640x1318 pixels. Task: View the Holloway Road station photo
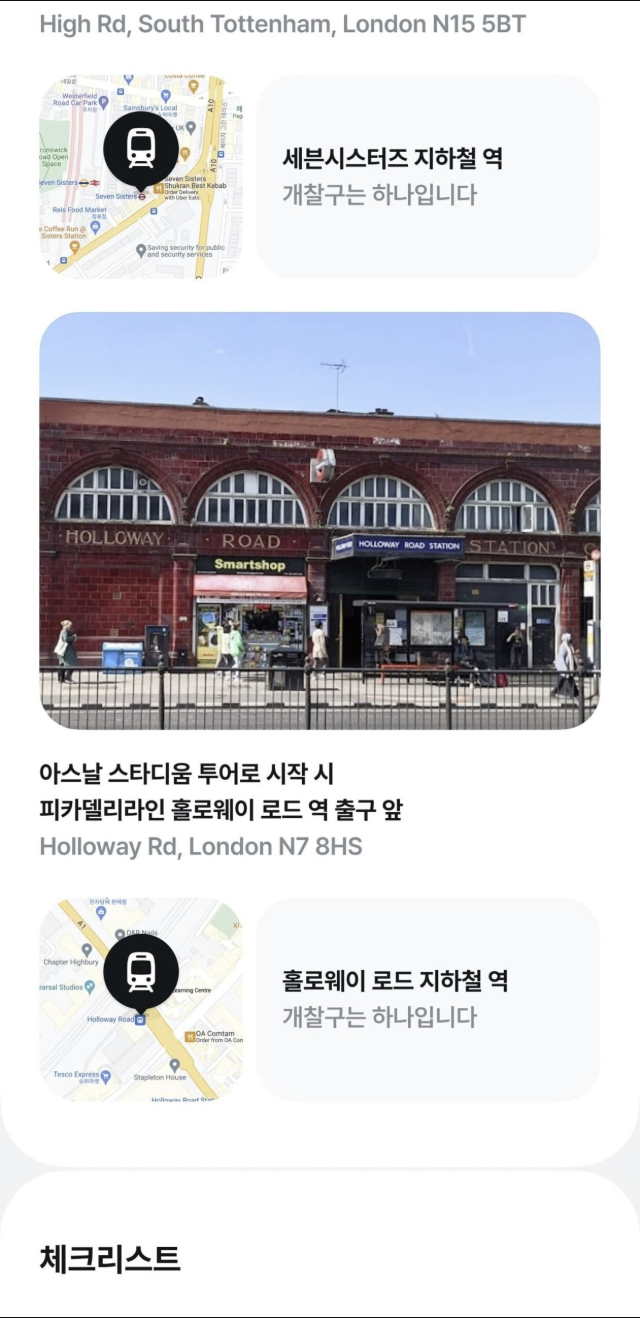click(320, 520)
